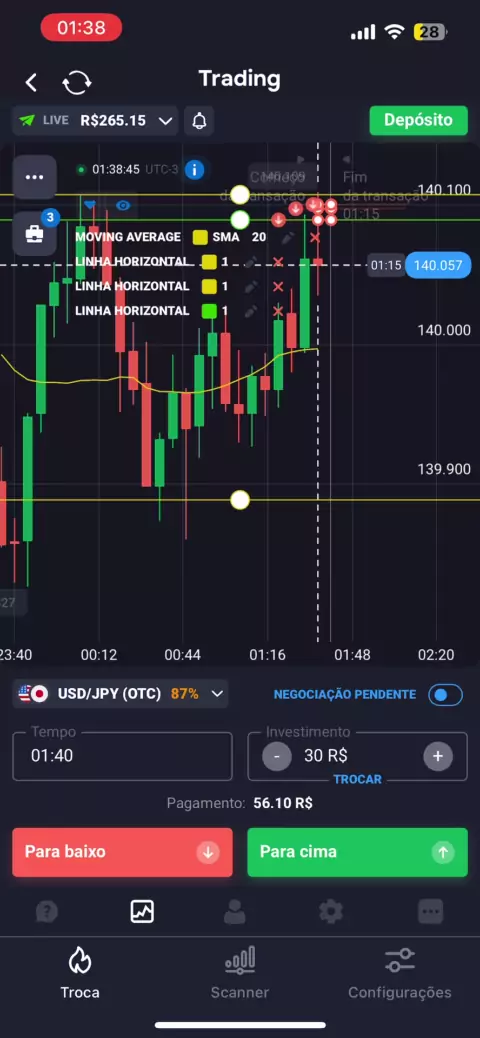This screenshot has width=480, height=1038.
Task: Toggle the indicator visibility eye icon
Action: [x=123, y=206]
